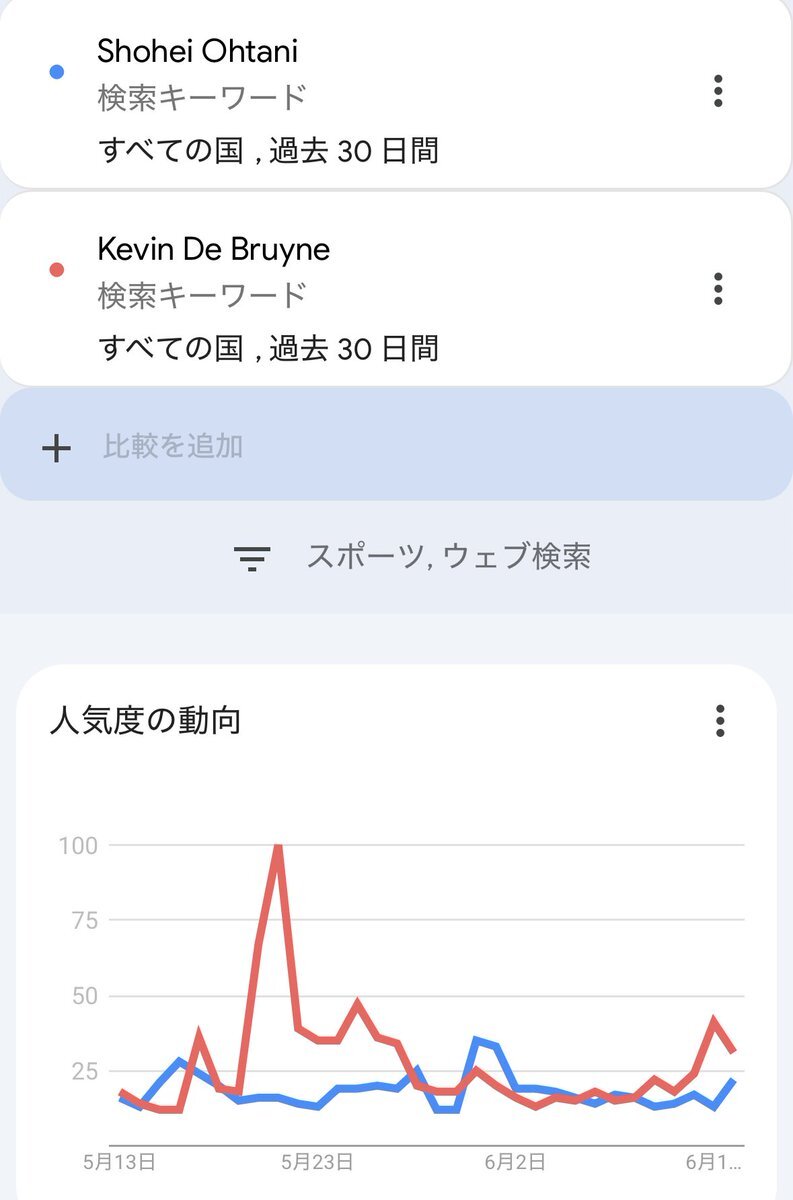Open filters: スポーツ, ウェブ検索
793x1200 pixels.
[x=412, y=557]
